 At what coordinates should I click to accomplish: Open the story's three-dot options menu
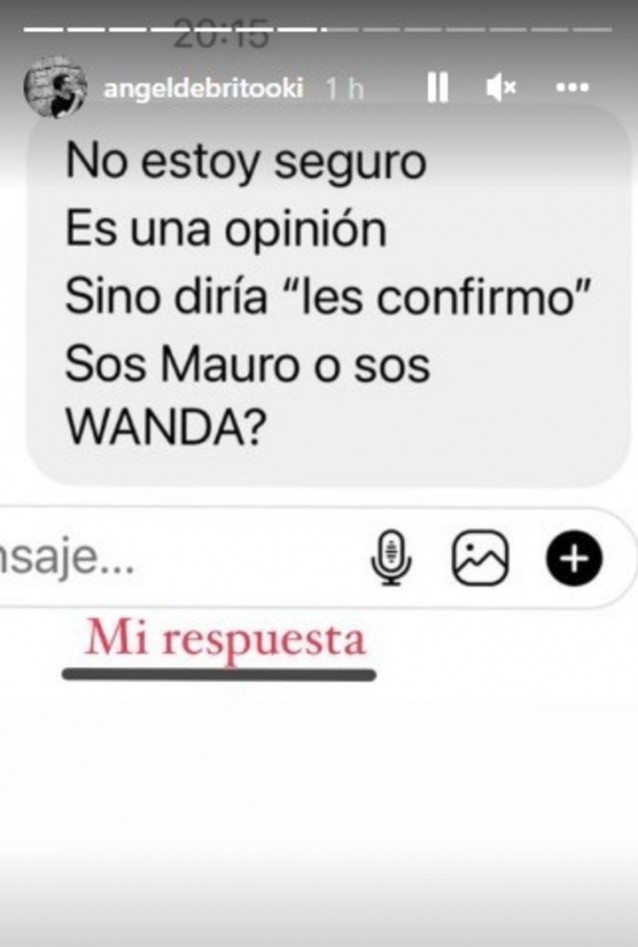pos(571,89)
